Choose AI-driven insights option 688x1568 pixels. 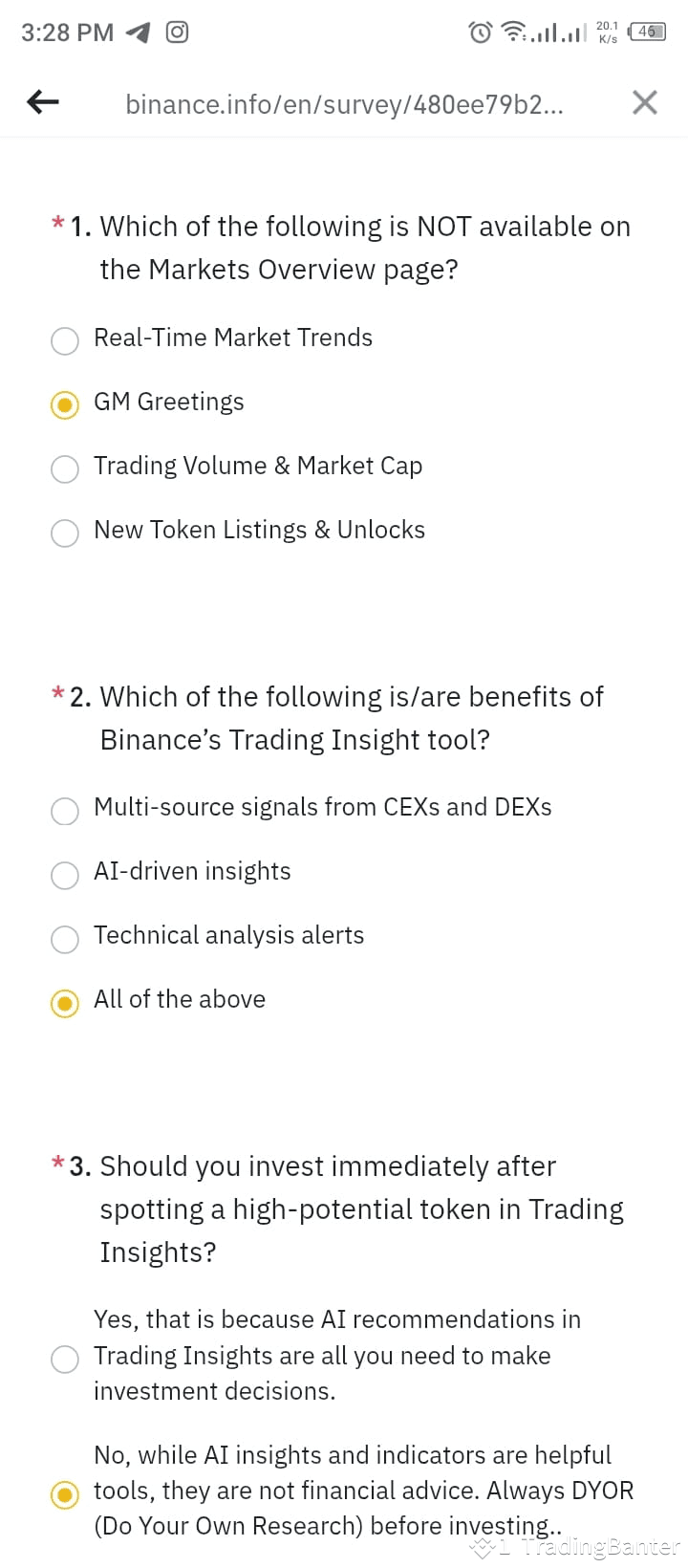pos(64,875)
